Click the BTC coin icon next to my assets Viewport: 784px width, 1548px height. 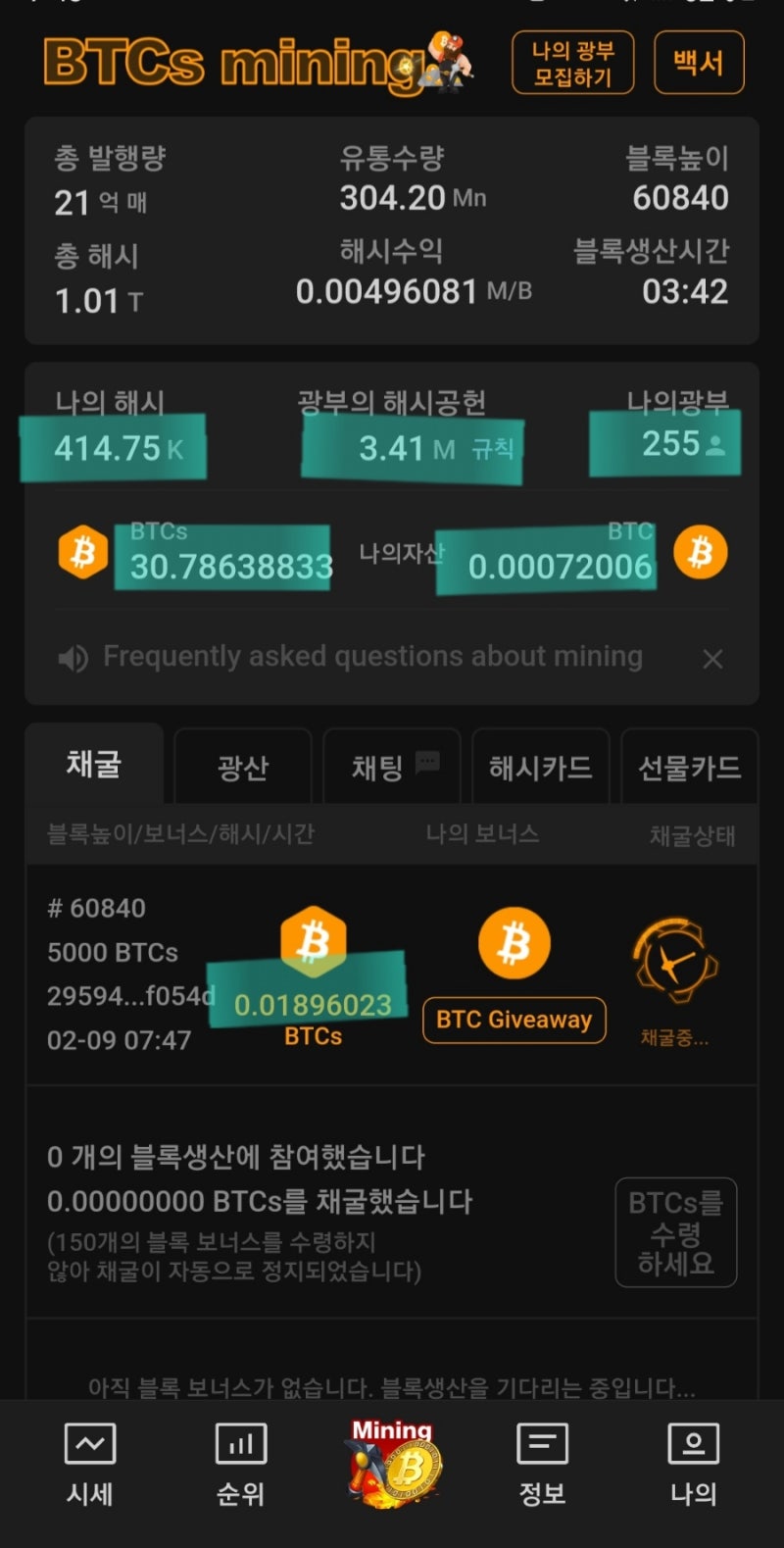pos(701,552)
